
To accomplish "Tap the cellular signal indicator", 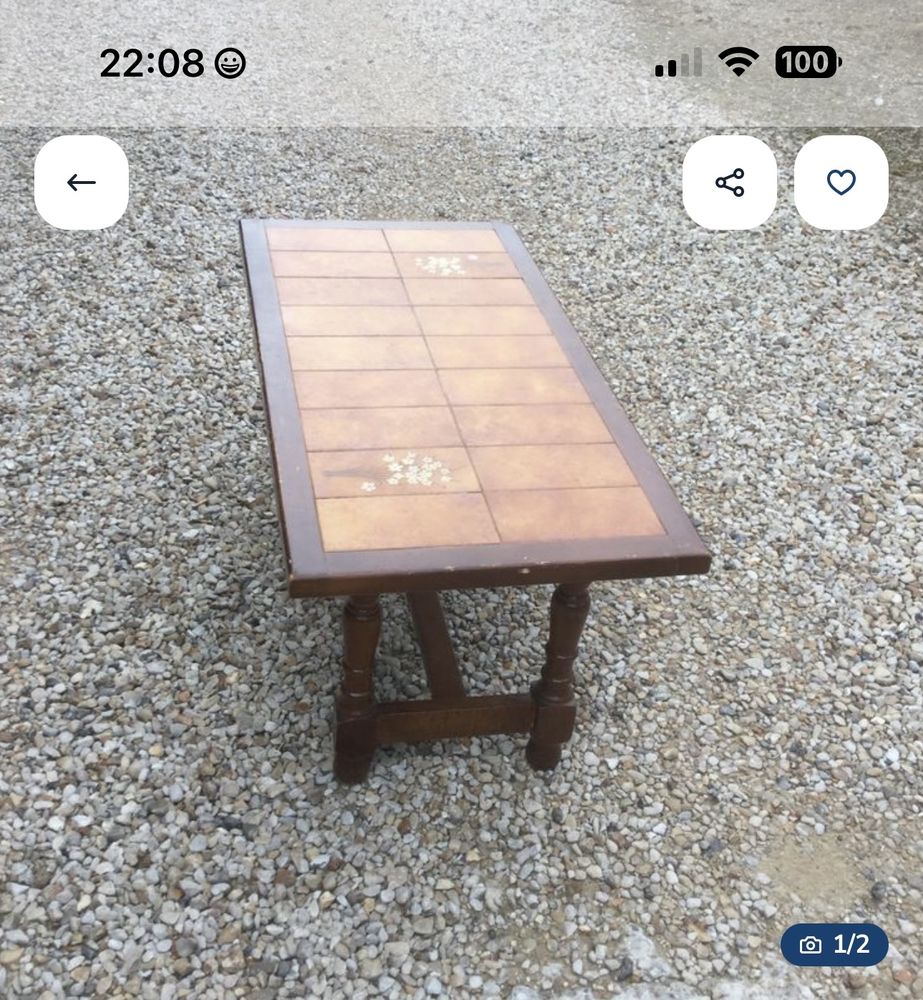I will (x=676, y=62).
